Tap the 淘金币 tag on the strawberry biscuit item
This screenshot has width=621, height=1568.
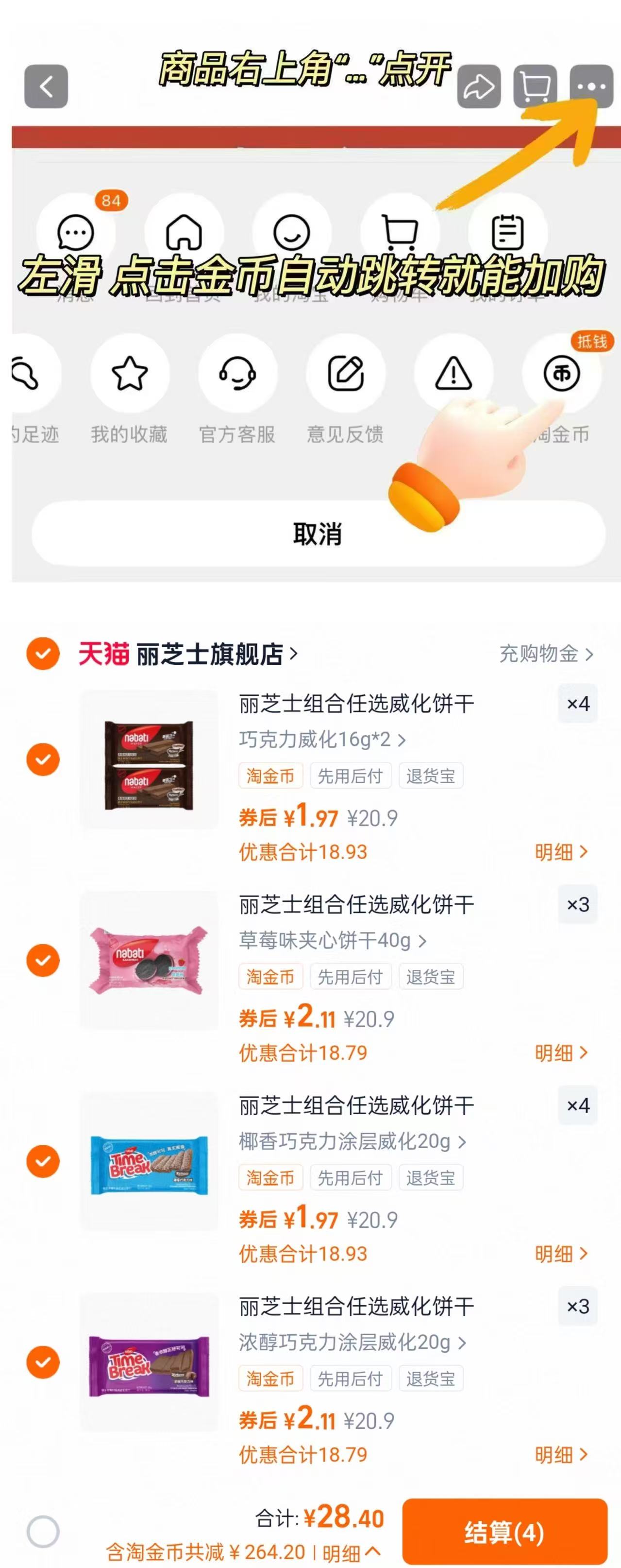pyautogui.click(x=270, y=976)
